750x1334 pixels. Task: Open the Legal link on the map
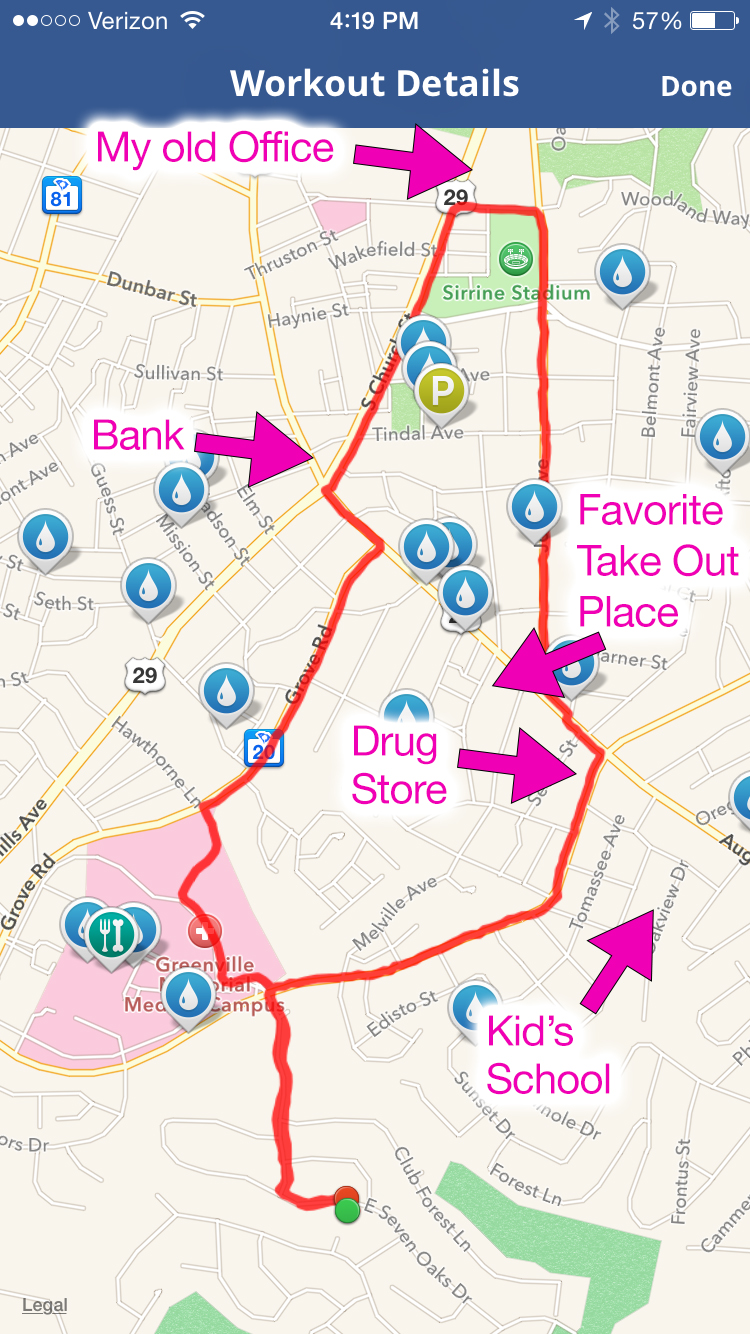pos(45,1305)
